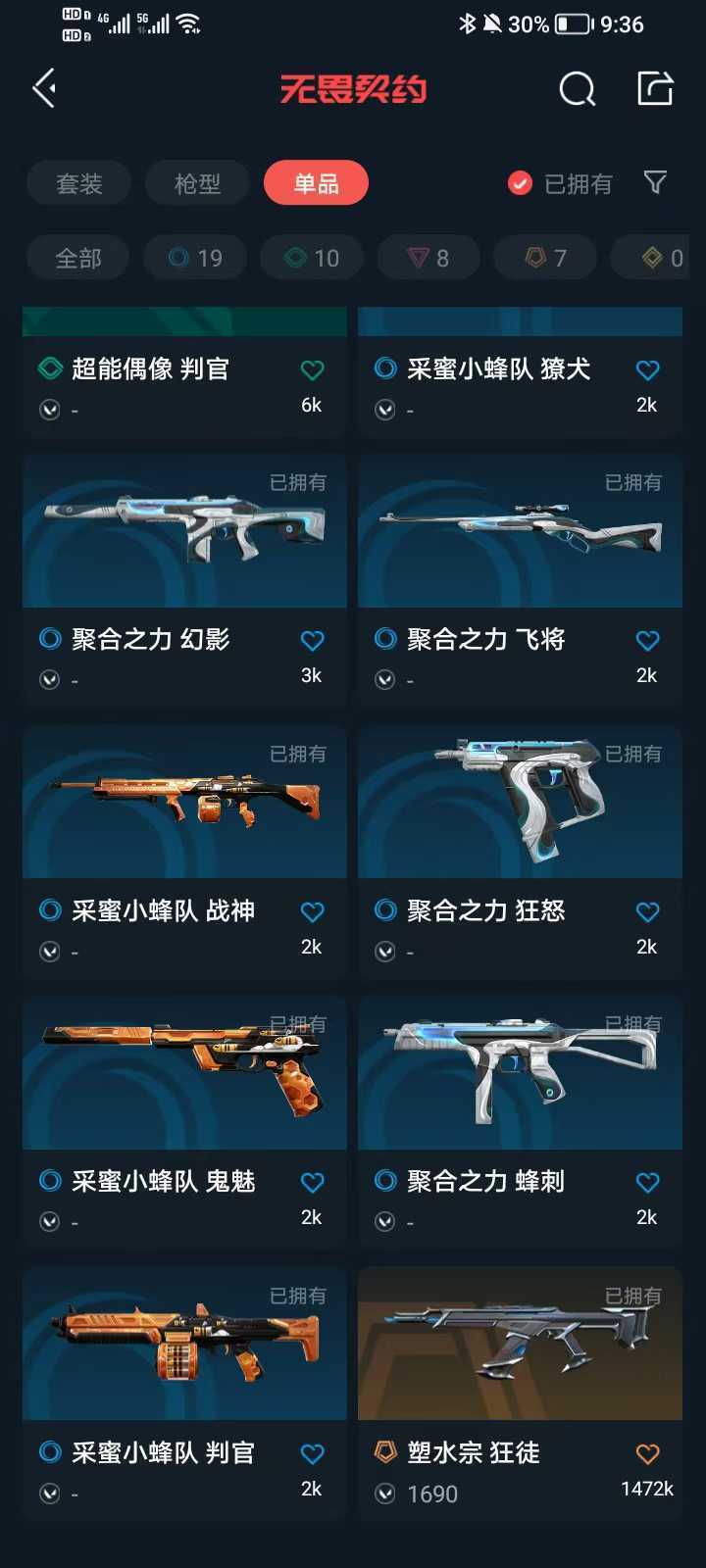
Task: Tap the share icon in the header
Action: tap(655, 88)
